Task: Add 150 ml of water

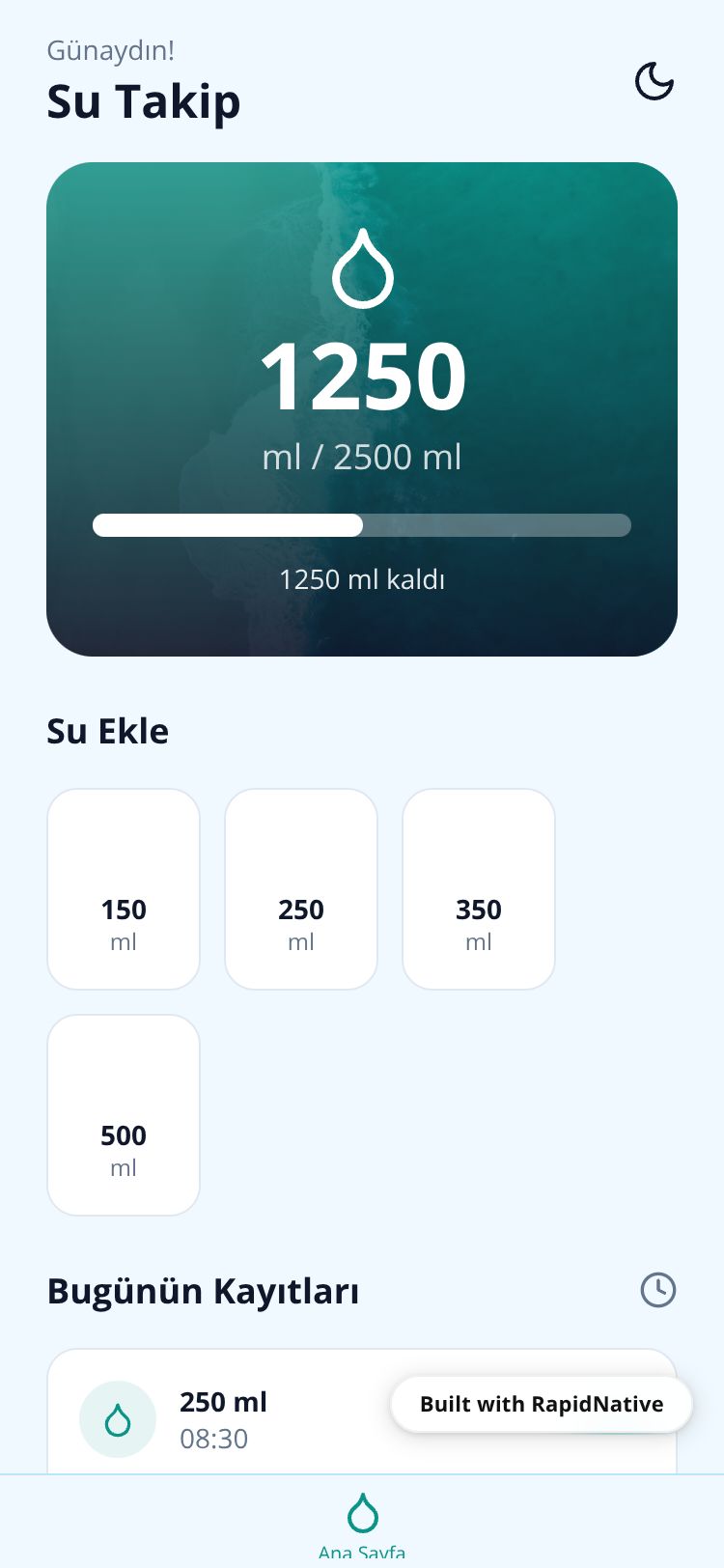Action: point(124,889)
